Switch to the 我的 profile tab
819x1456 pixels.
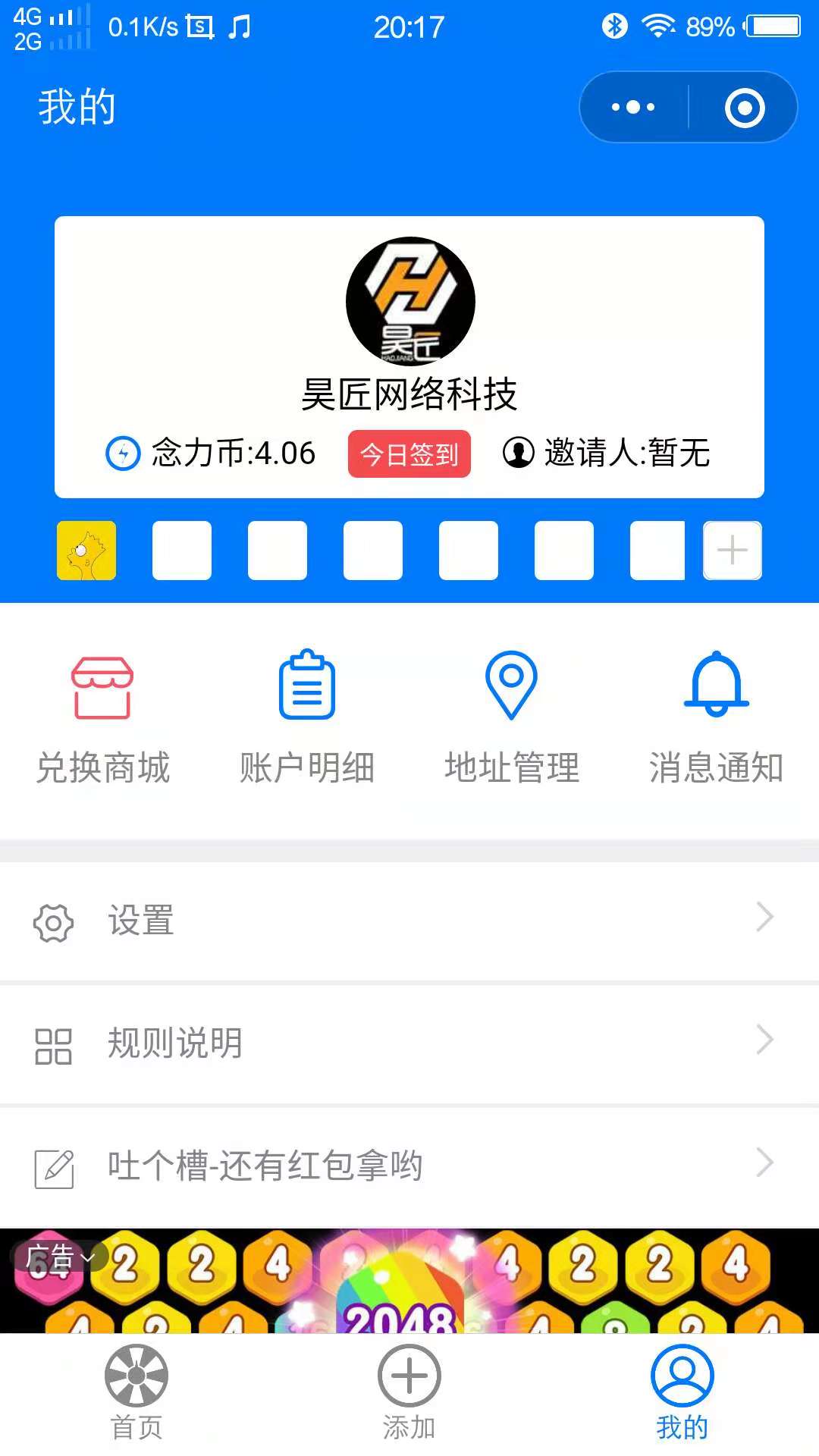682,1392
